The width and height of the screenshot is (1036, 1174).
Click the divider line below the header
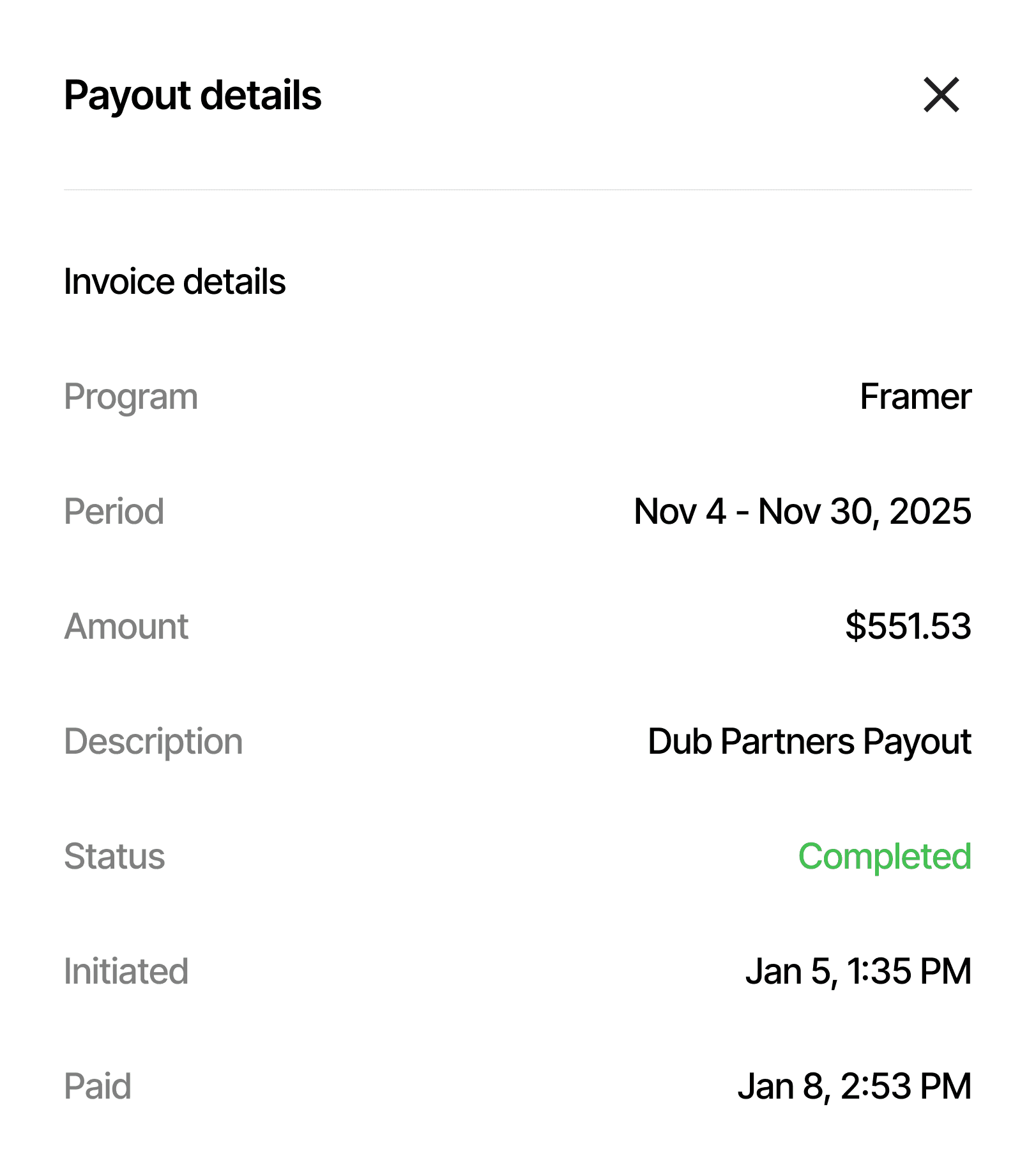coord(517,190)
